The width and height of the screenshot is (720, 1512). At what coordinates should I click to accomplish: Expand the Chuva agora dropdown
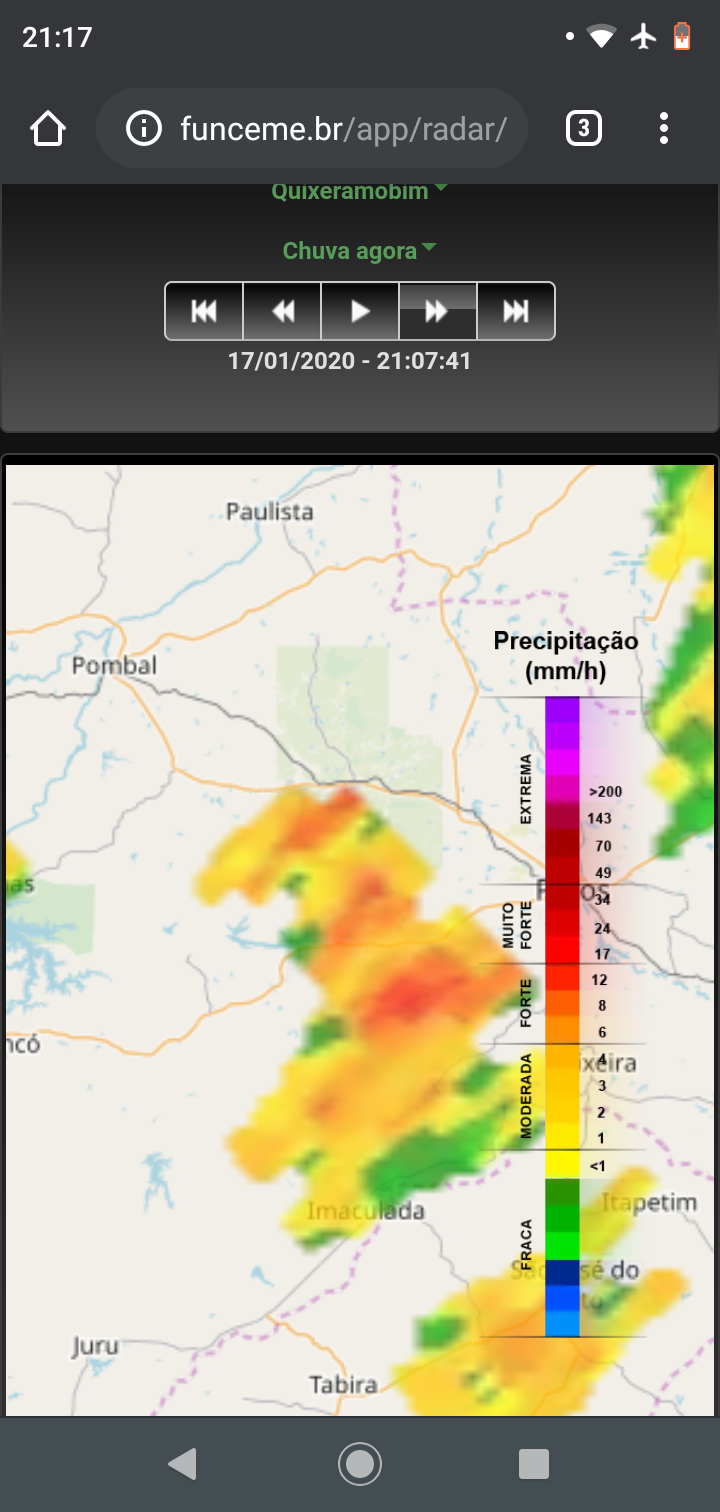tap(360, 250)
